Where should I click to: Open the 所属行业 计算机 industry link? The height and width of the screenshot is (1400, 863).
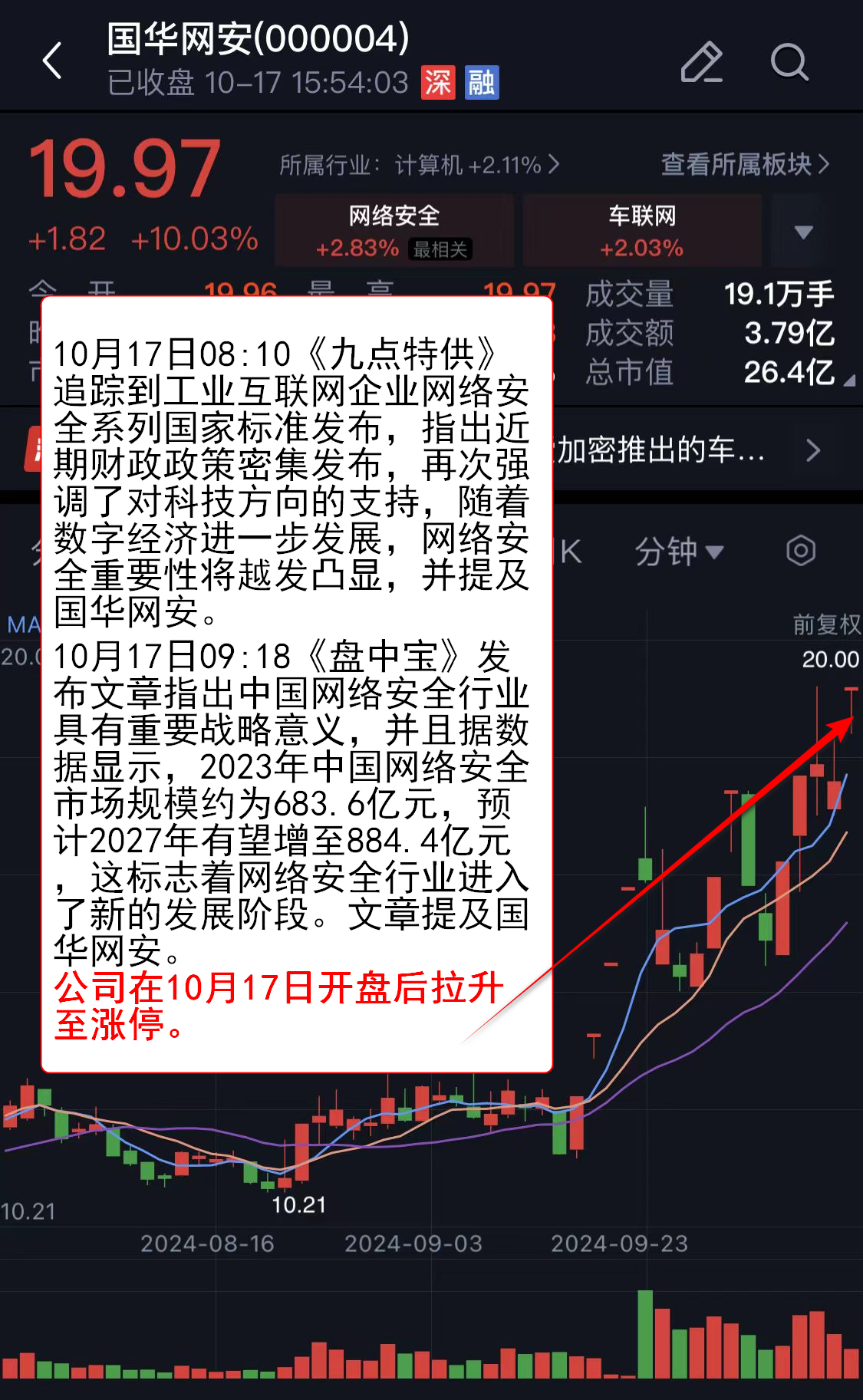(419, 165)
